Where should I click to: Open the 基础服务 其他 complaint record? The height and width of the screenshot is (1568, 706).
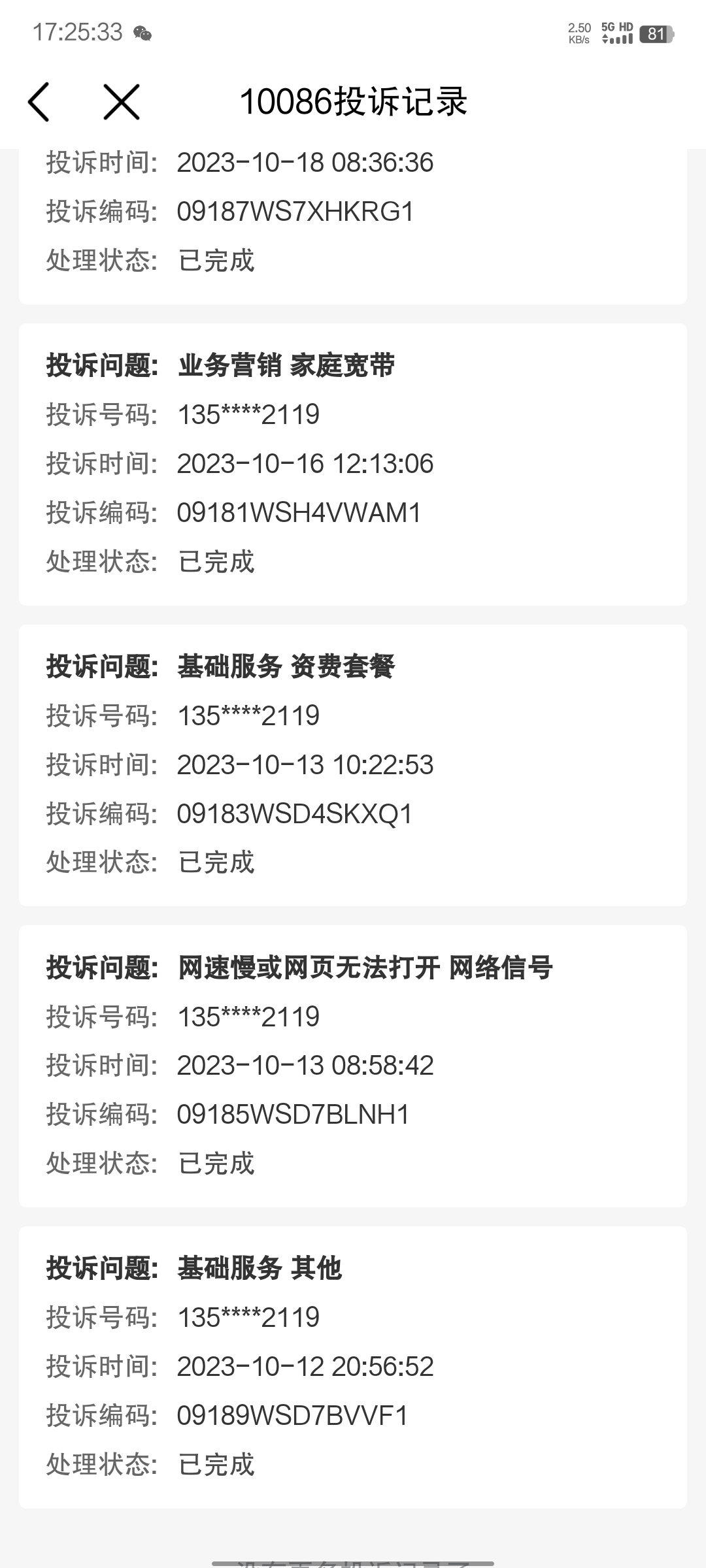pyautogui.click(x=353, y=1366)
